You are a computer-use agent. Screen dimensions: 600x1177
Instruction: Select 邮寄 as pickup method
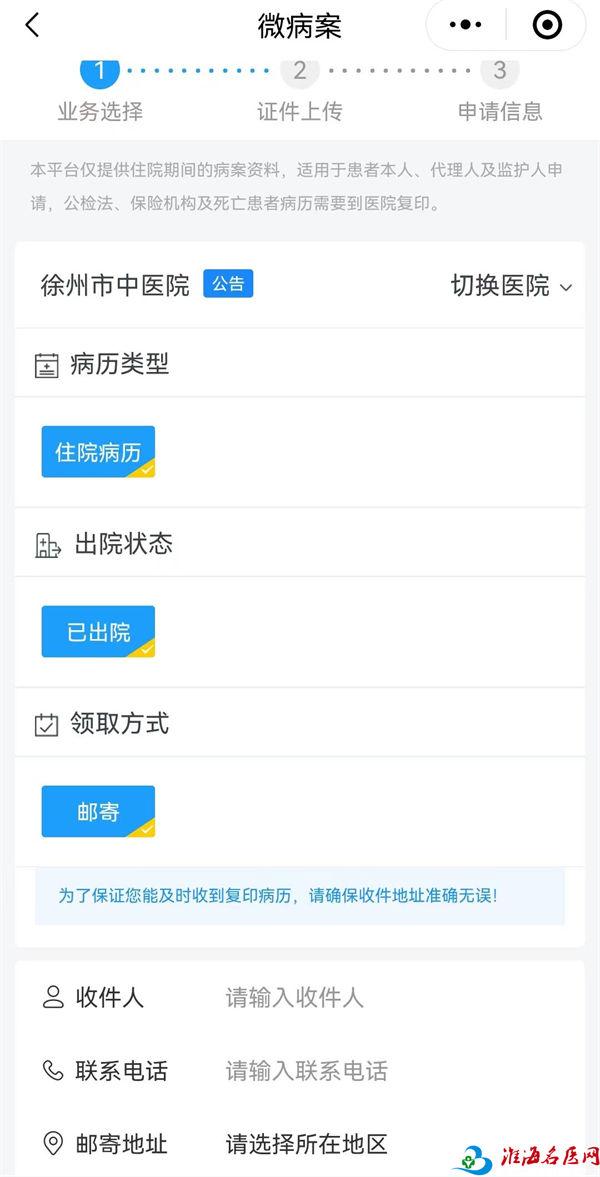(98, 811)
